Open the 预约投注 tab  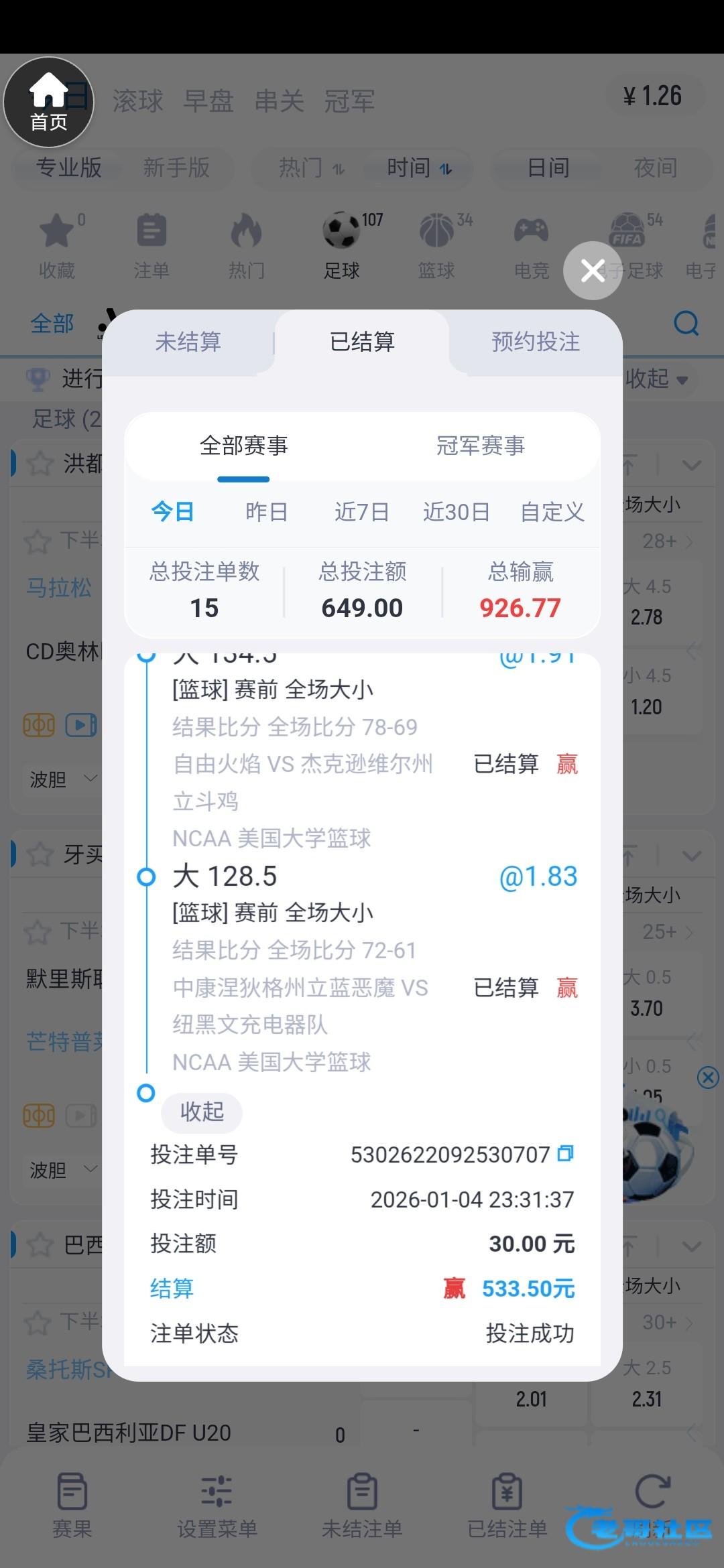click(535, 342)
